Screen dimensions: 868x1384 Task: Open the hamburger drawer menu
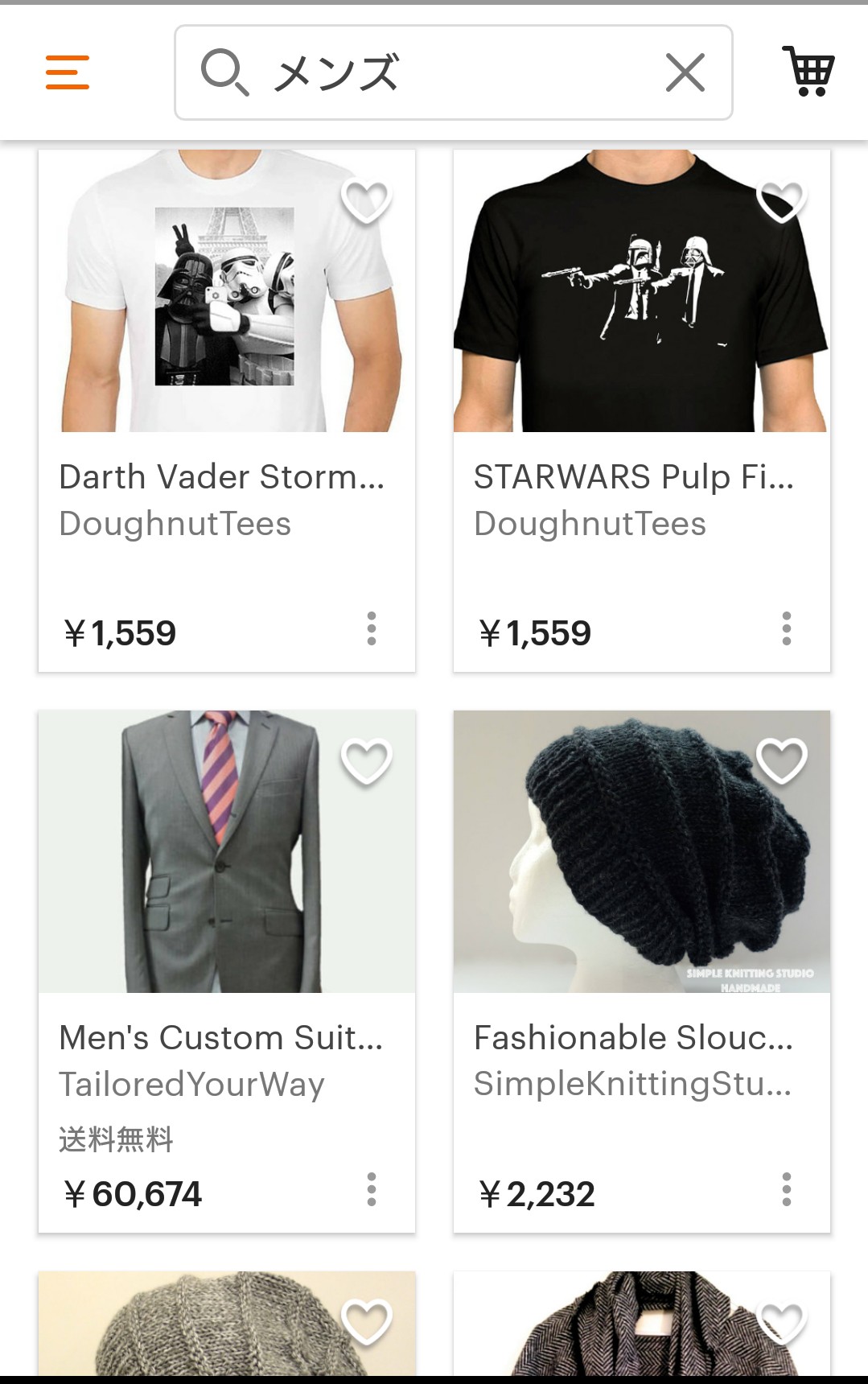(68, 72)
